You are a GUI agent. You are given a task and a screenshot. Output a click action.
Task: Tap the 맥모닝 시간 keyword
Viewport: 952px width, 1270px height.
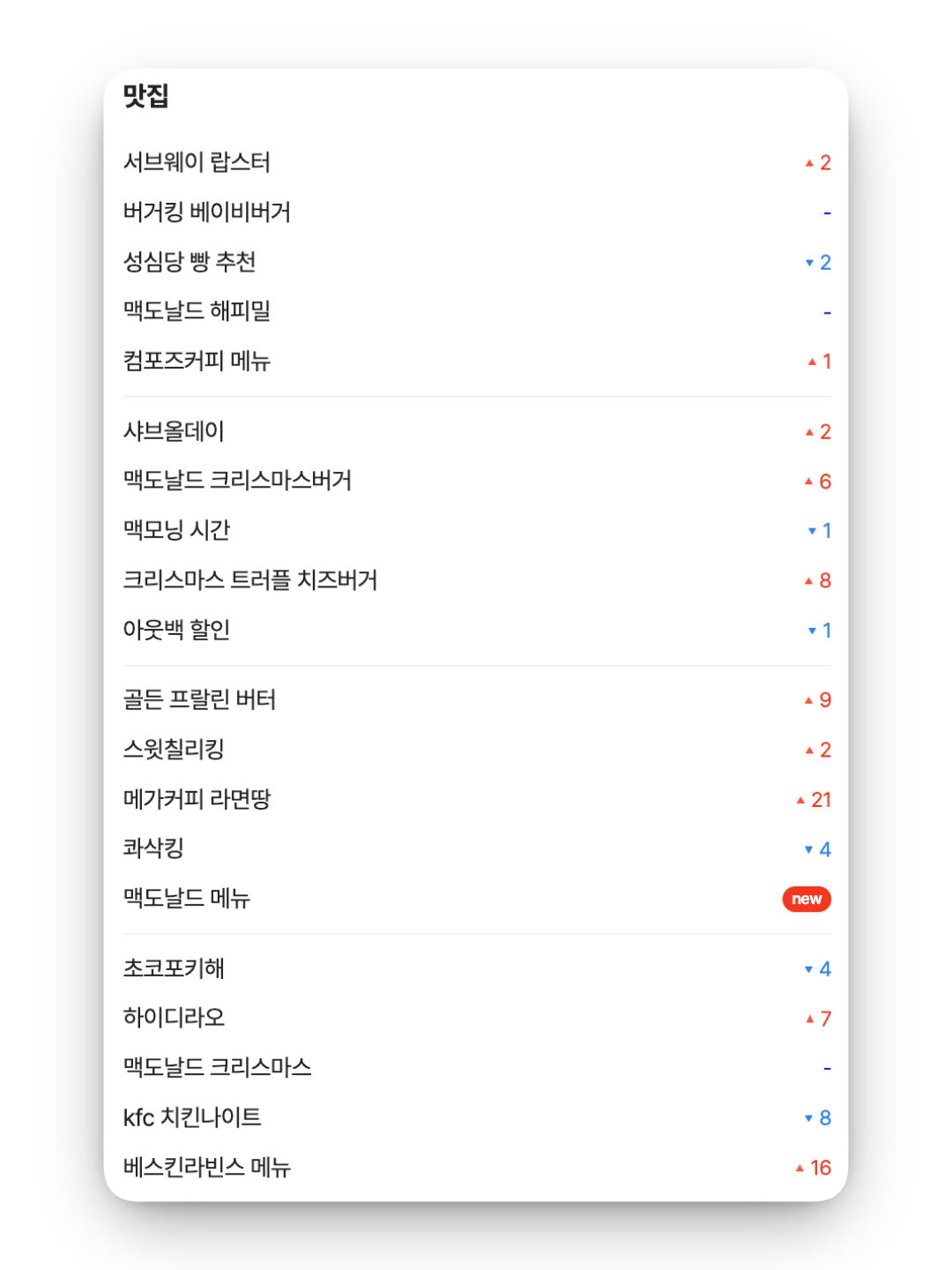point(176,530)
